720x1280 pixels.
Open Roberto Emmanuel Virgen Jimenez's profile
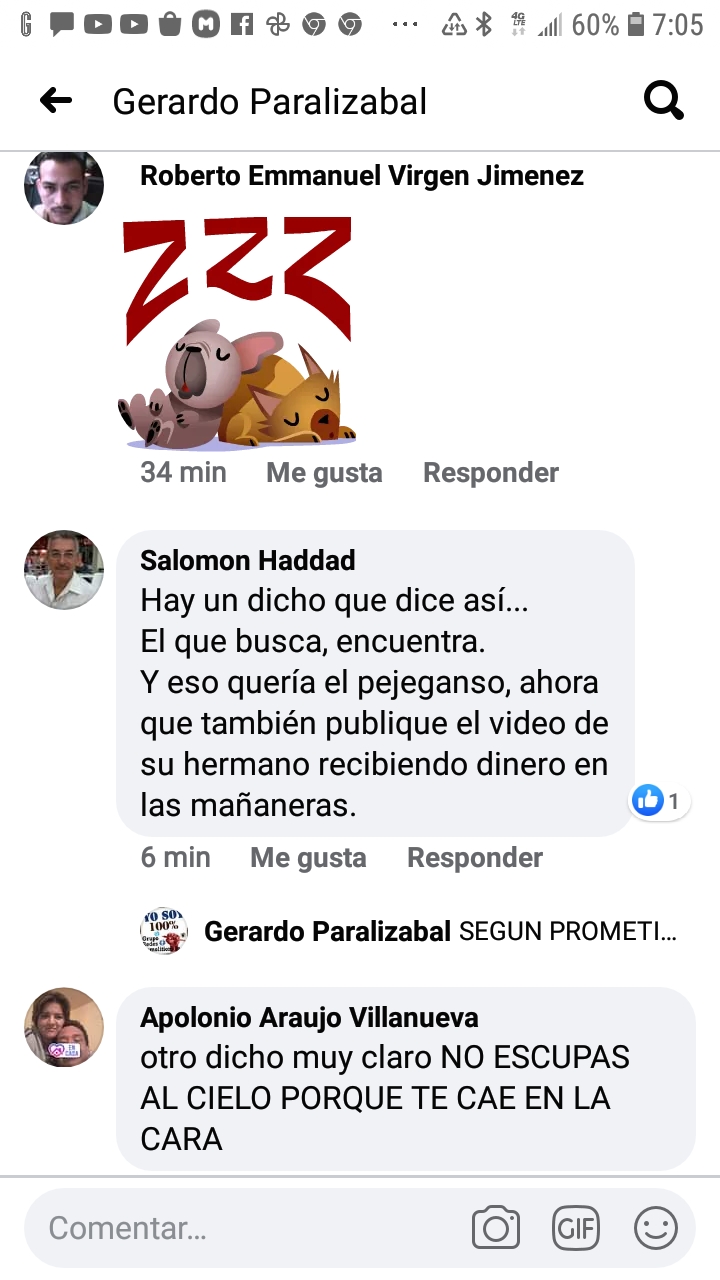coord(362,176)
